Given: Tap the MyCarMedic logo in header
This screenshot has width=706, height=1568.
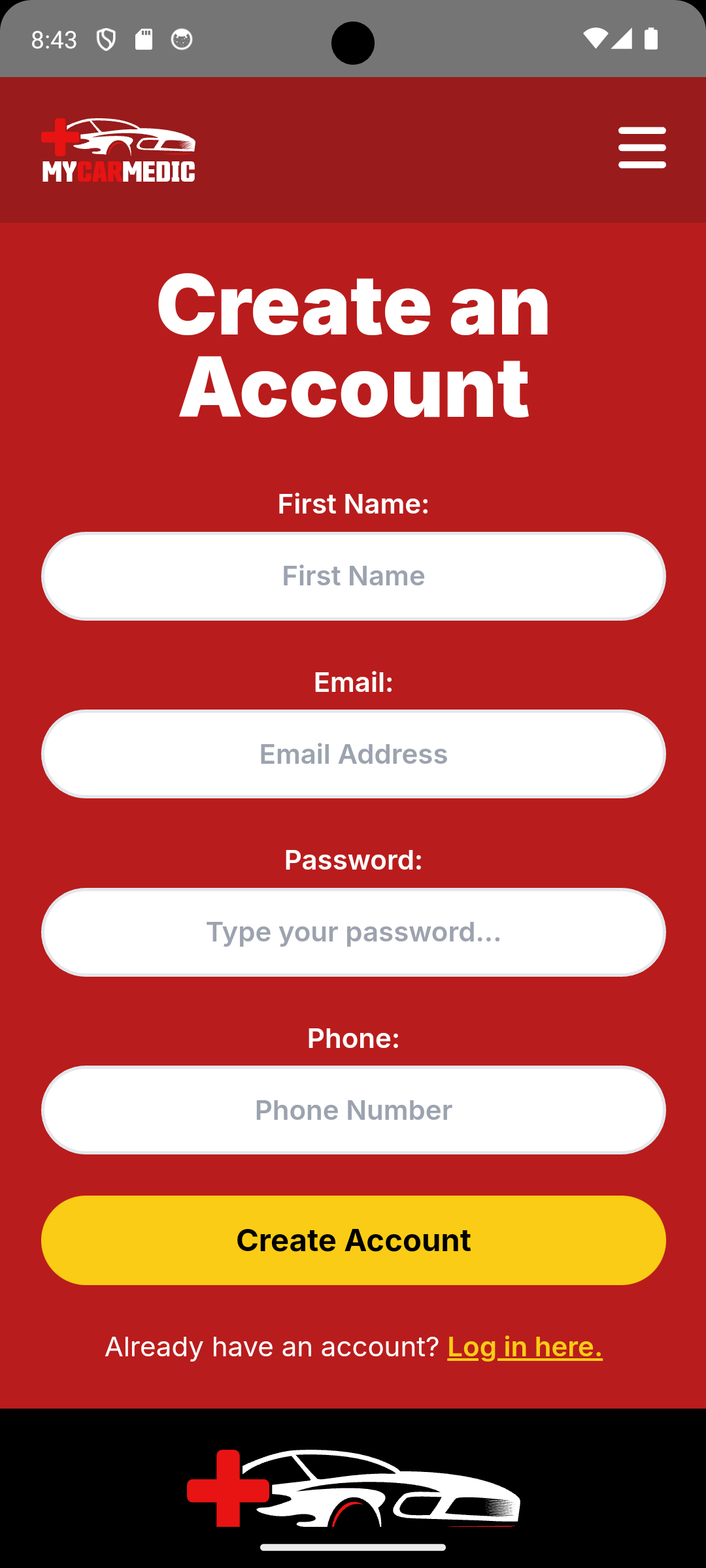Looking at the screenshot, I should pos(118,150).
